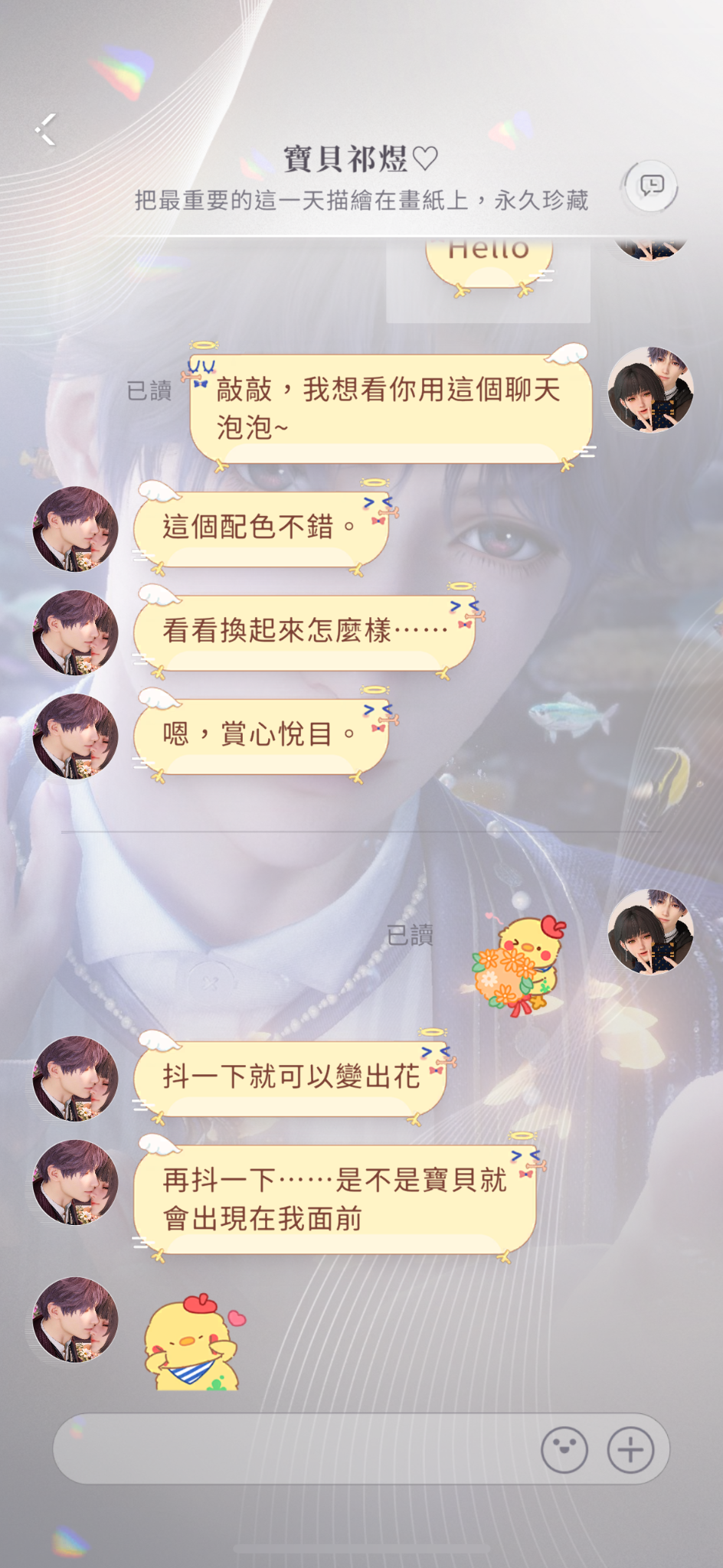Viewport: 723px width, 1568px height.
Task: Tap my avatar beside the 敲敲 message
Action: 650,390
